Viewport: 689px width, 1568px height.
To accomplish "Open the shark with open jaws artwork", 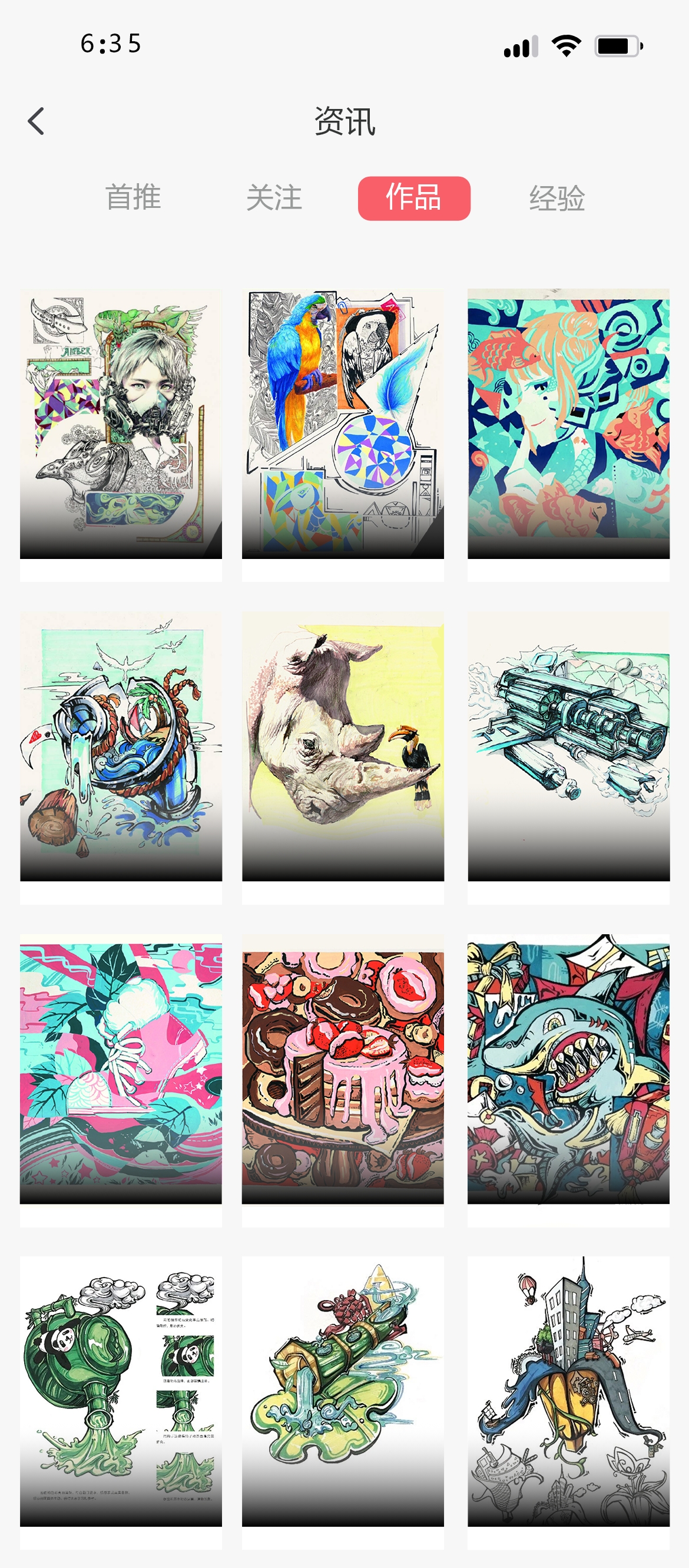I will (568, 1069).
